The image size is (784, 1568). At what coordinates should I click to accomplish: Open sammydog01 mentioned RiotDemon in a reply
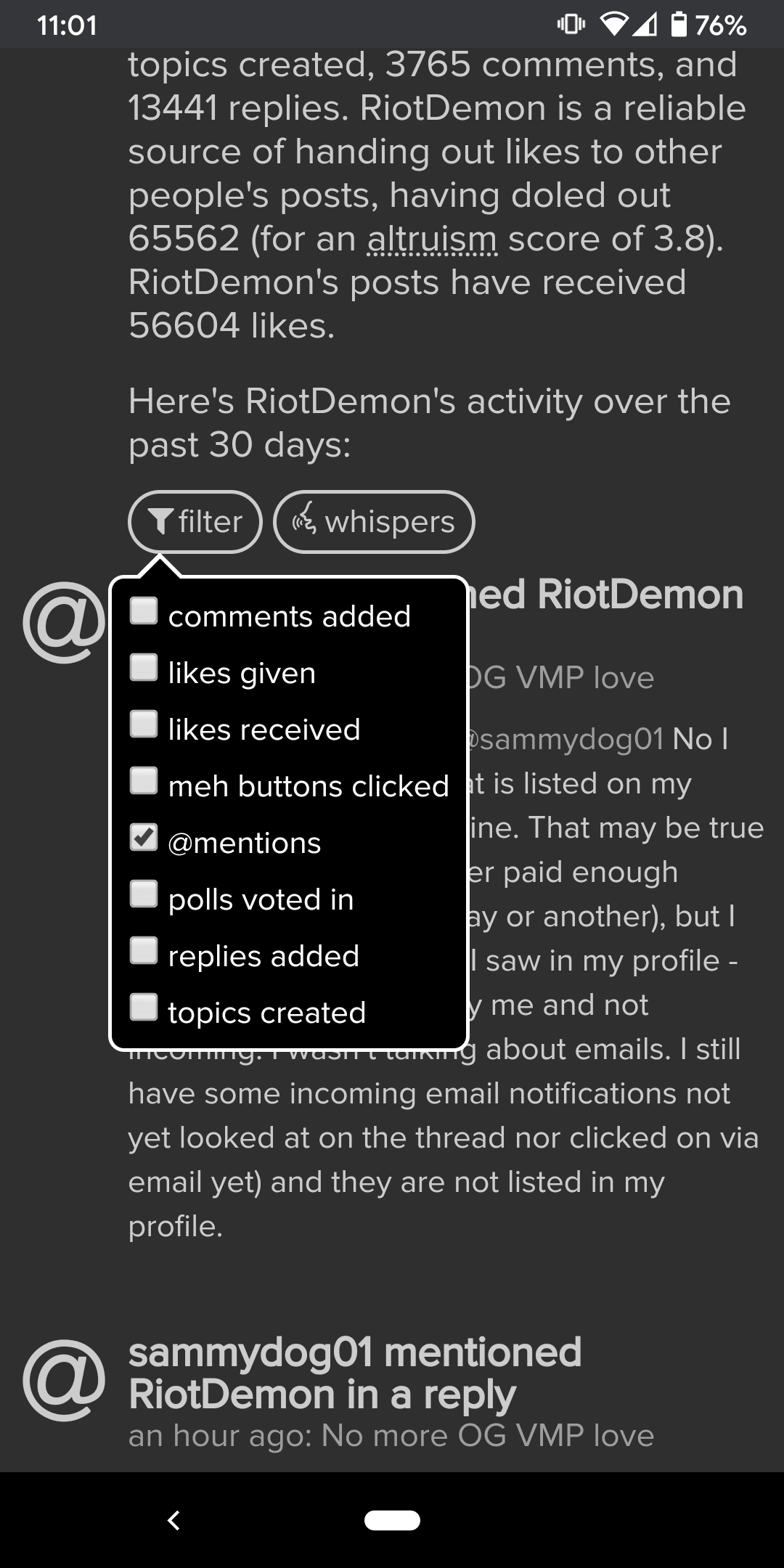(x=355, y=1373)
